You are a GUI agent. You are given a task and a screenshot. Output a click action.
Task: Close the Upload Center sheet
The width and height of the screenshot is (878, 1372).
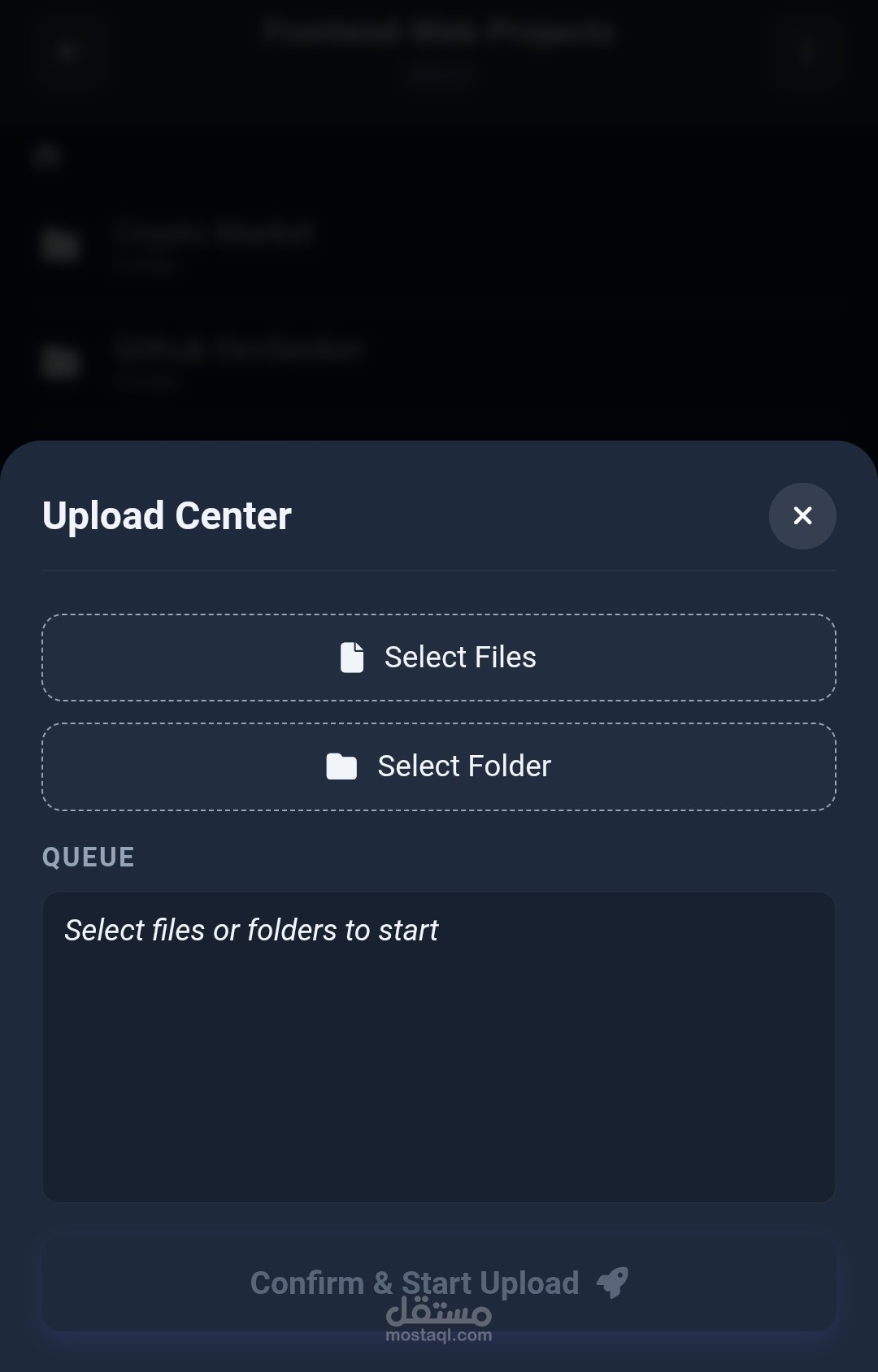(x=802, y=516)
